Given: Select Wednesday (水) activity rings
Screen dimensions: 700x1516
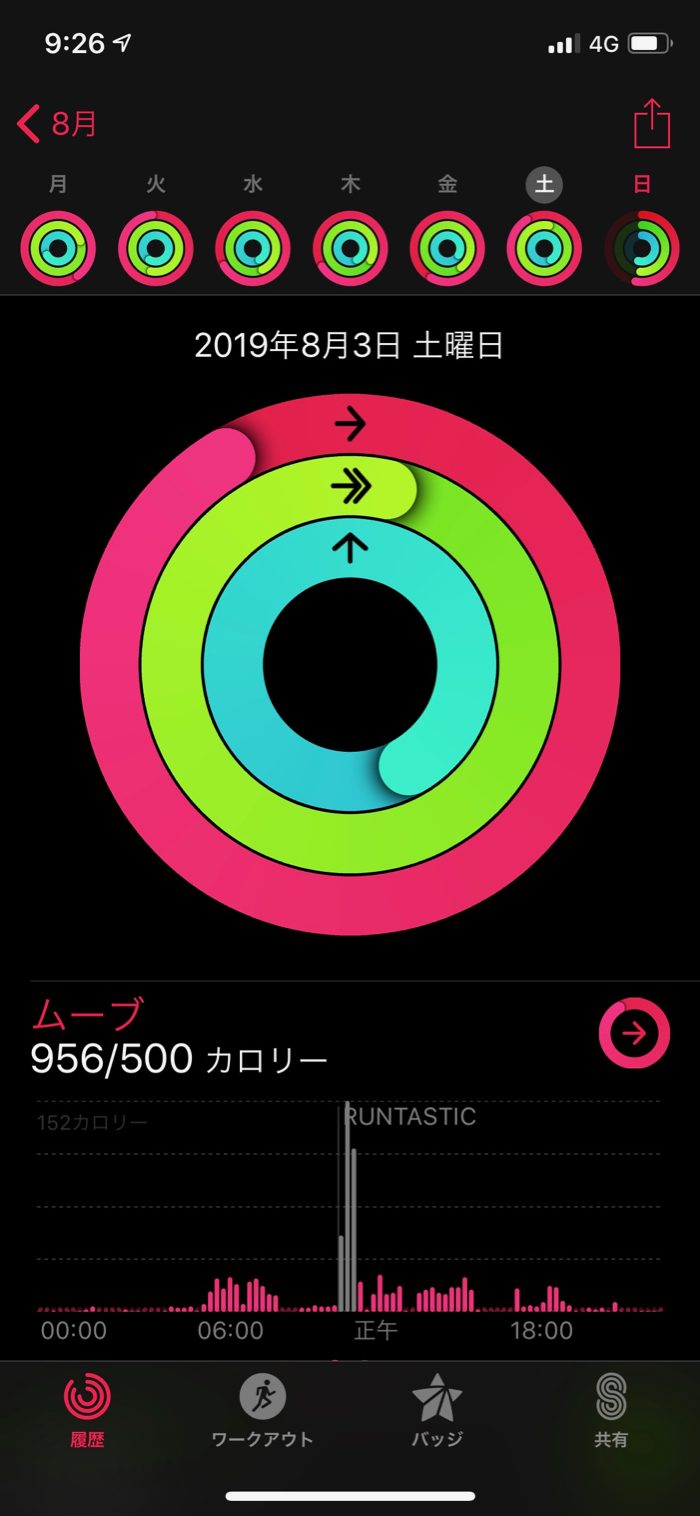Looking at the screenshot, I should 253,248.
